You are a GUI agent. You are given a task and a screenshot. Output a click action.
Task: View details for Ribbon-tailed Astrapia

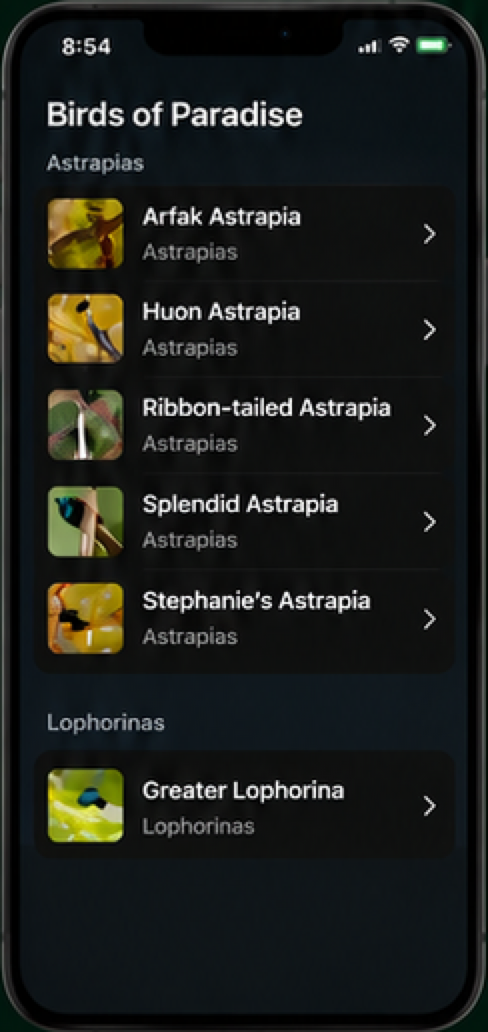(244, 425)
